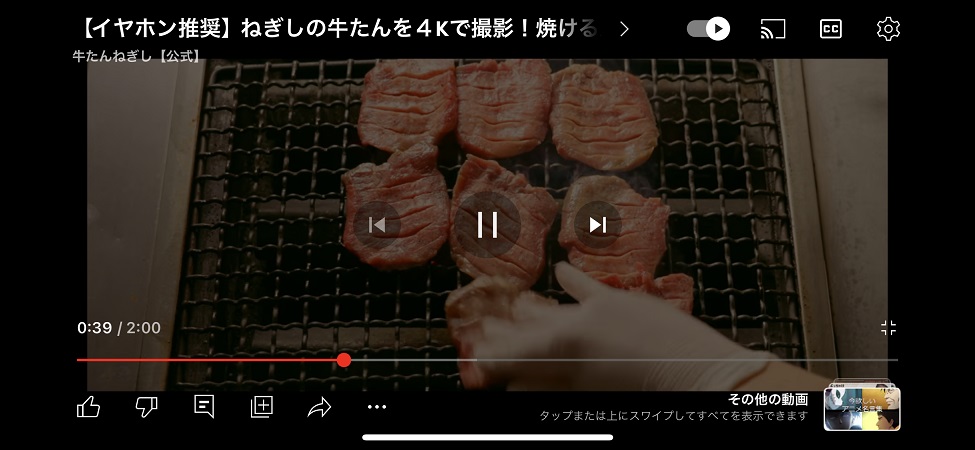Viewport: 975px width, 450px height.
Task: Share this video
Action: click(319, 407)
